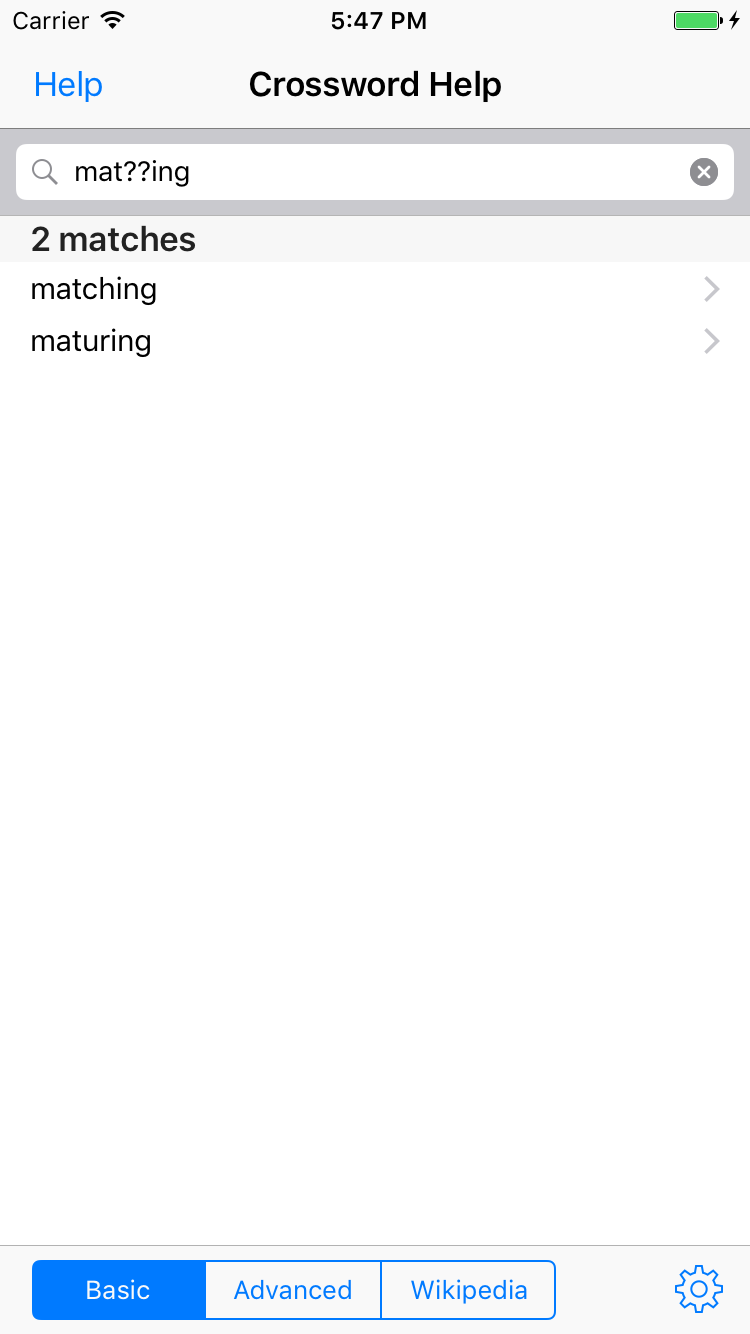Image resolution: width=750 pixels, height=1334 pixels.
Task: Switch to the Advanced search mode
Action: click(x=292, y=1289)
